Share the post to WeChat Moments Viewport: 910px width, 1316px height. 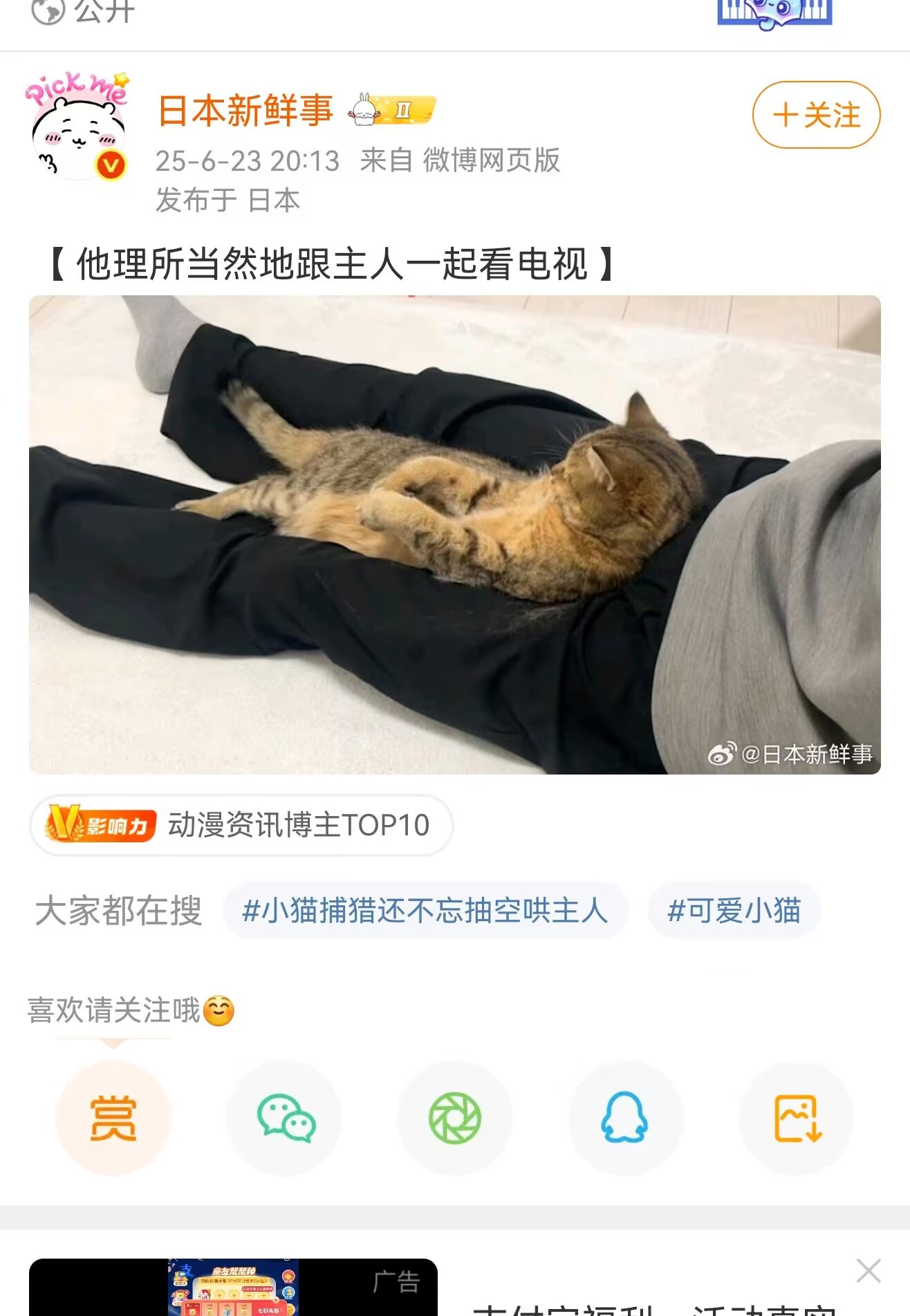pos(454,1118)
